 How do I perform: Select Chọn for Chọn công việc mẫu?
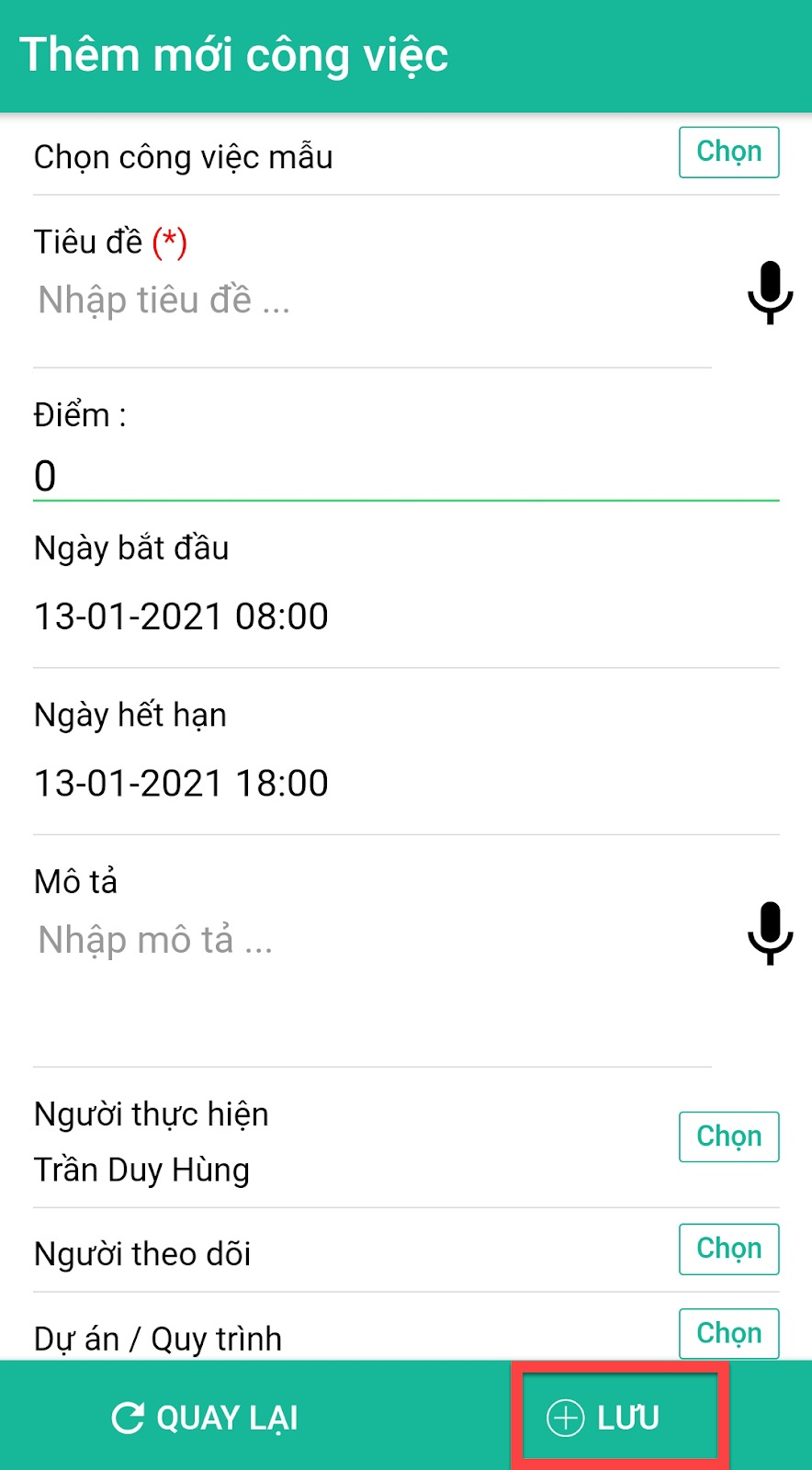click(x=728, y=153)
